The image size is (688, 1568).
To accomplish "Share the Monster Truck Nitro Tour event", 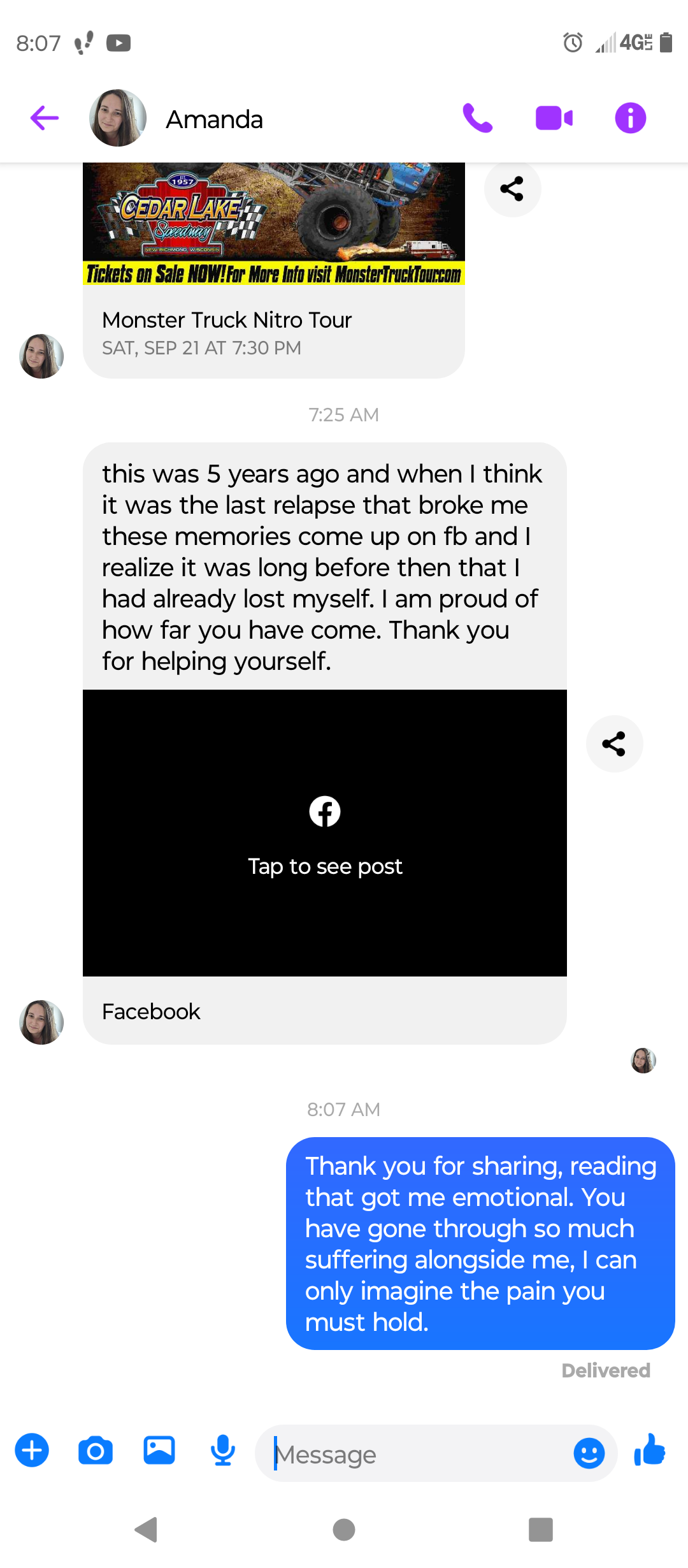I will pyautogui.click(x=512, y=189).
